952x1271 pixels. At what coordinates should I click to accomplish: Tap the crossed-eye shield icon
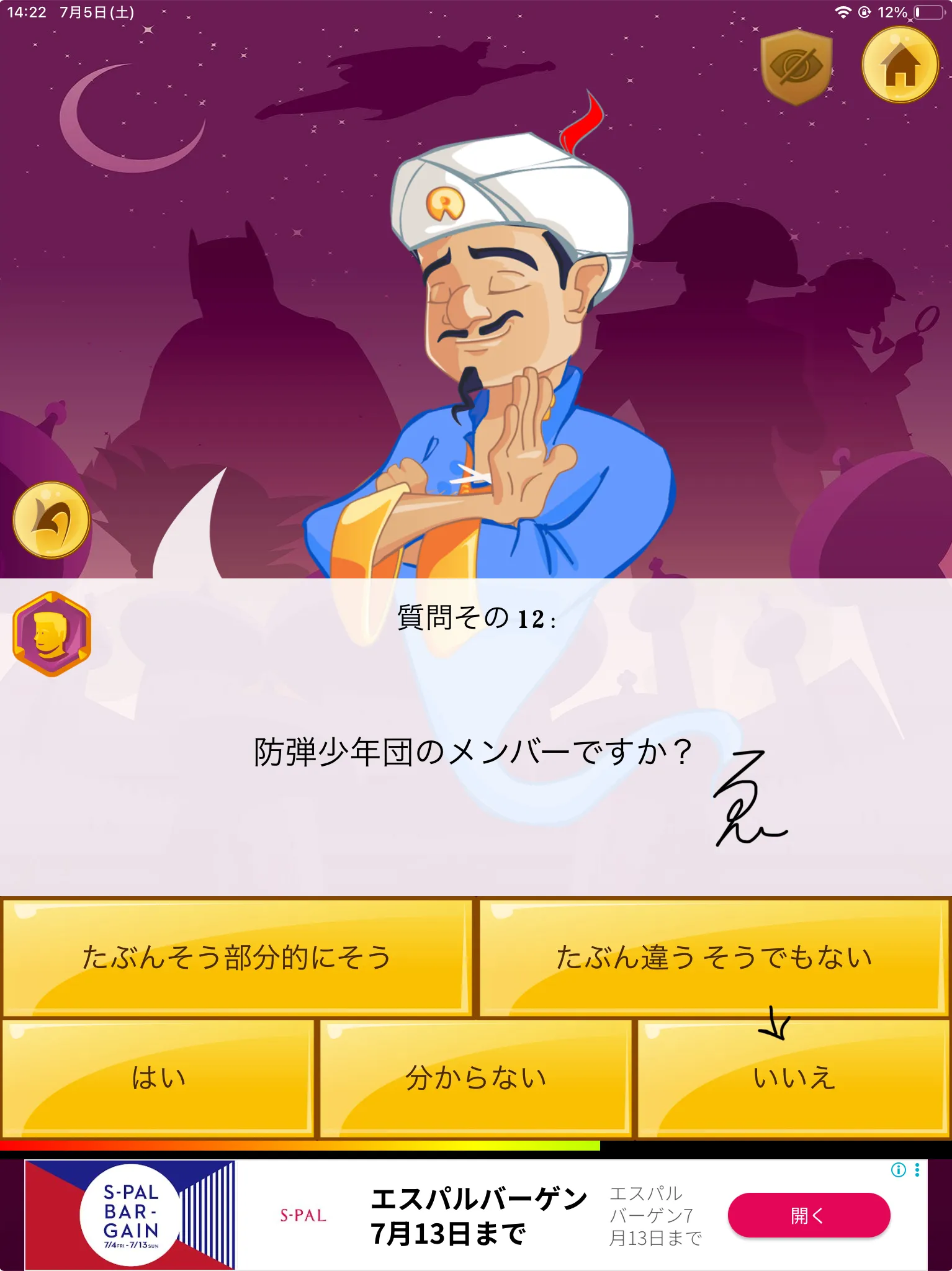click(x=796, y=67)
